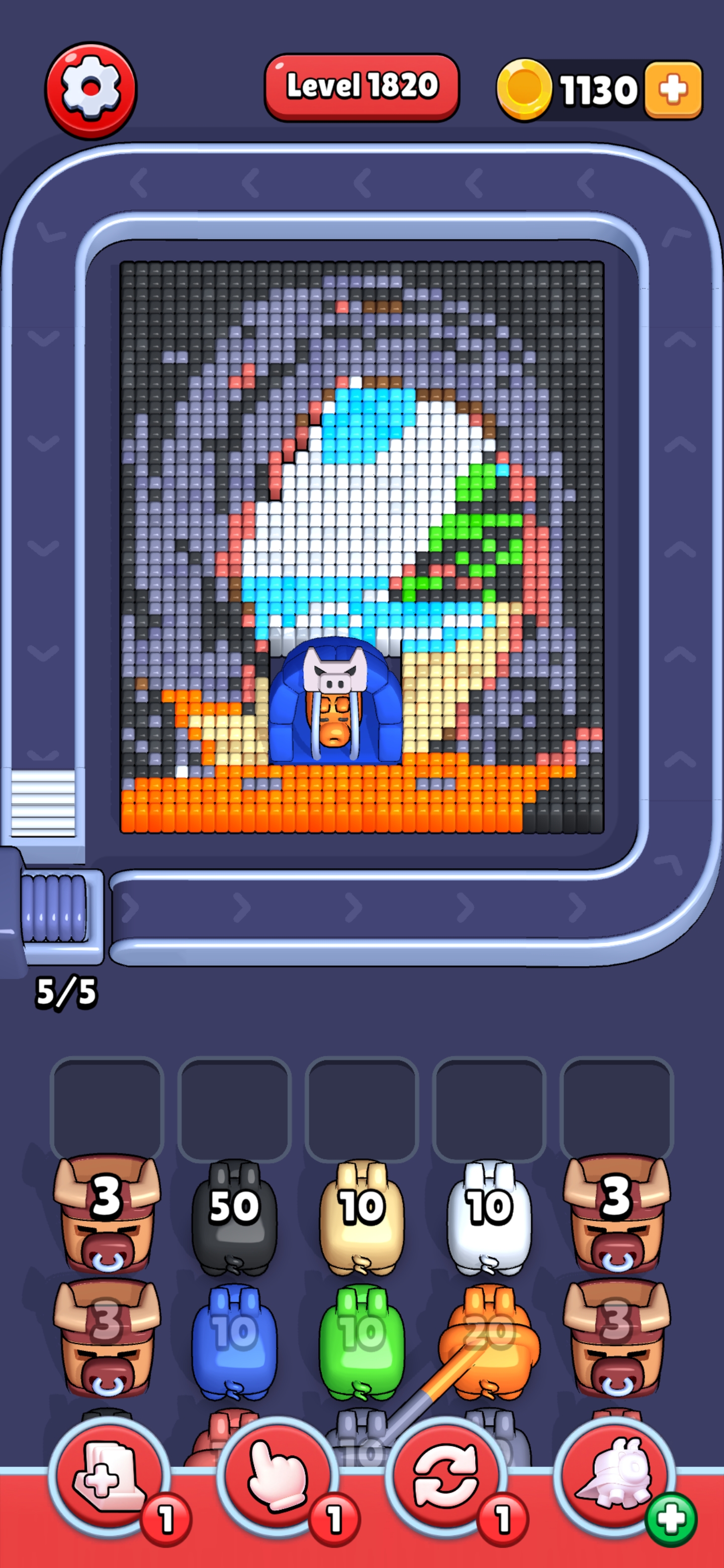The width and height of the screenshot is (724, 1568).
Task: Use the add-slot booster
Action: (110, 1478)
